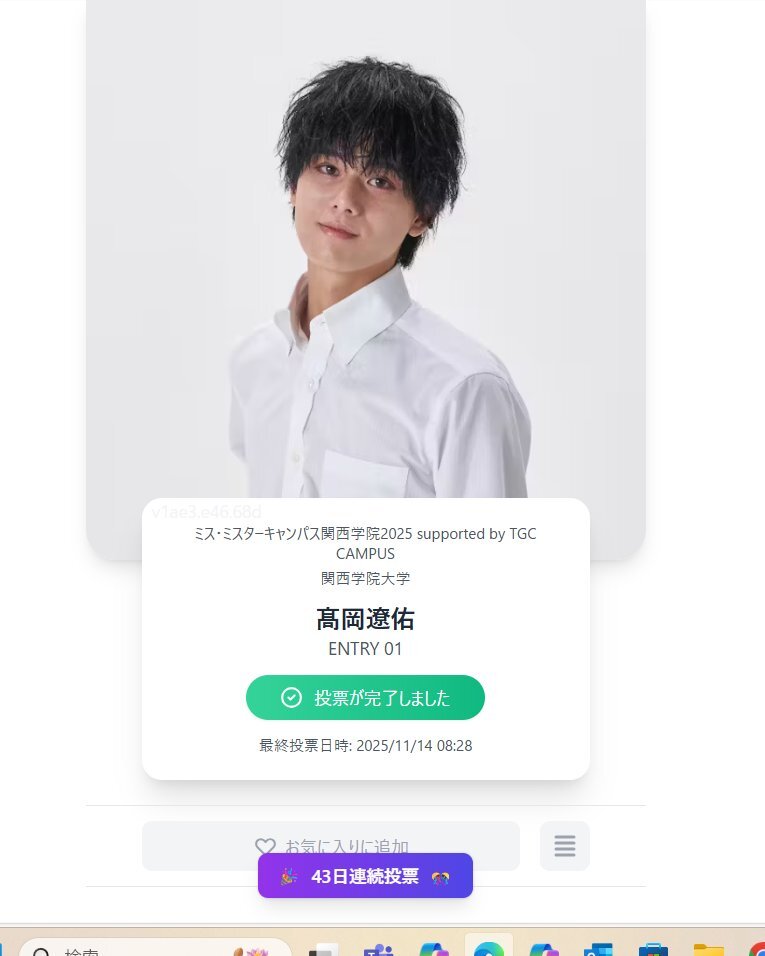Open File Explorer folder in taskbar
Image resolution: width=765 pixels, height=956 pixels.
(708, 948)
